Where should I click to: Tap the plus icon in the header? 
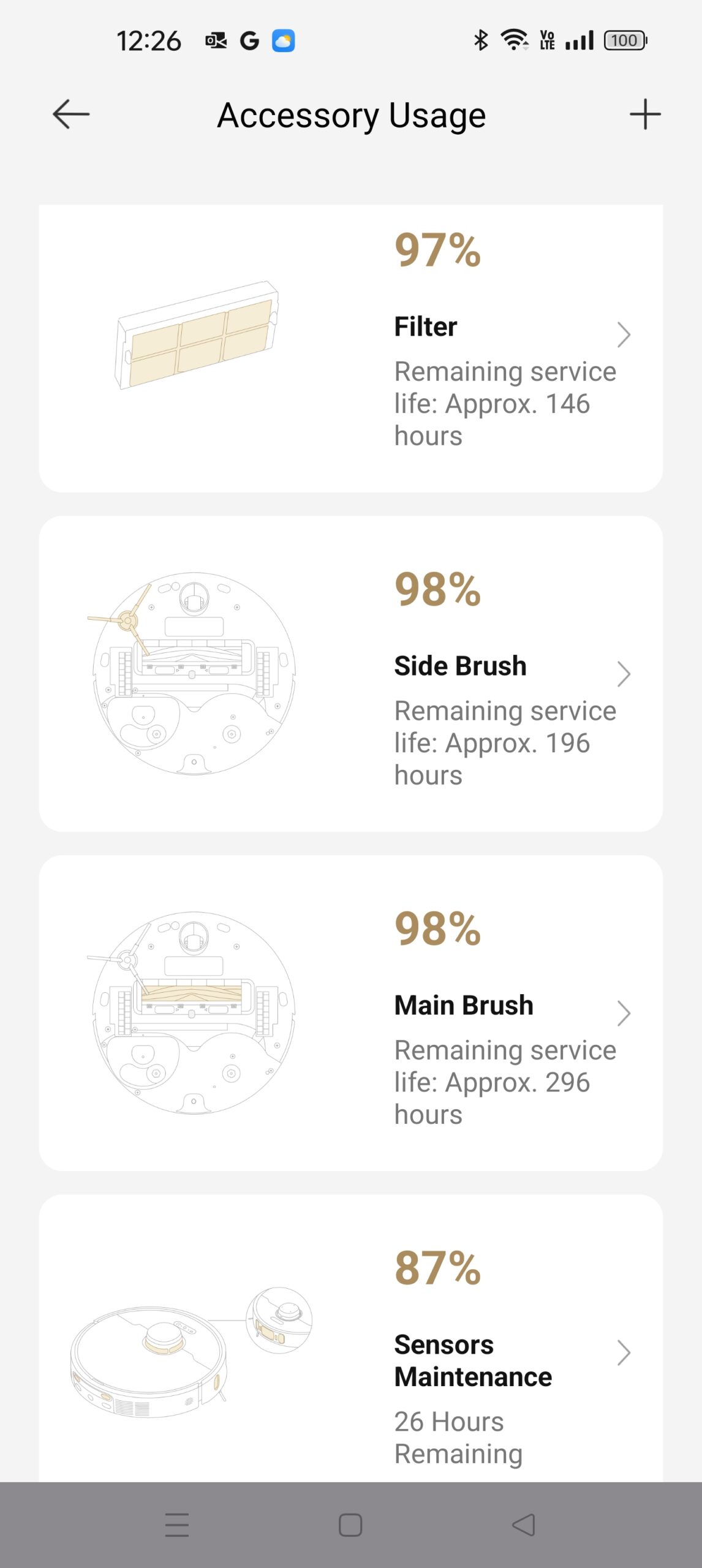[645, 115]
